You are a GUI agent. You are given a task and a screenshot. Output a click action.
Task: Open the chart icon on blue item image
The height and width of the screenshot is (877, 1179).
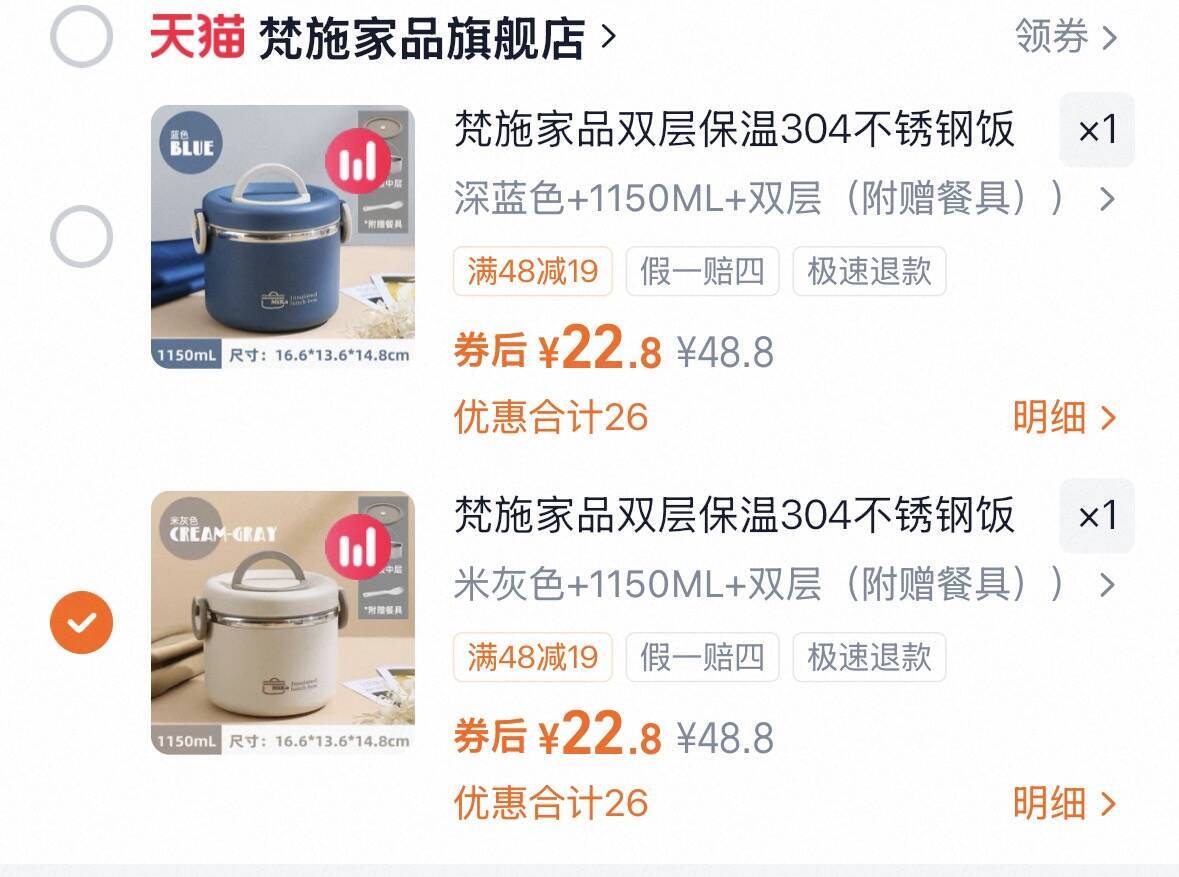tap(358, 161)
